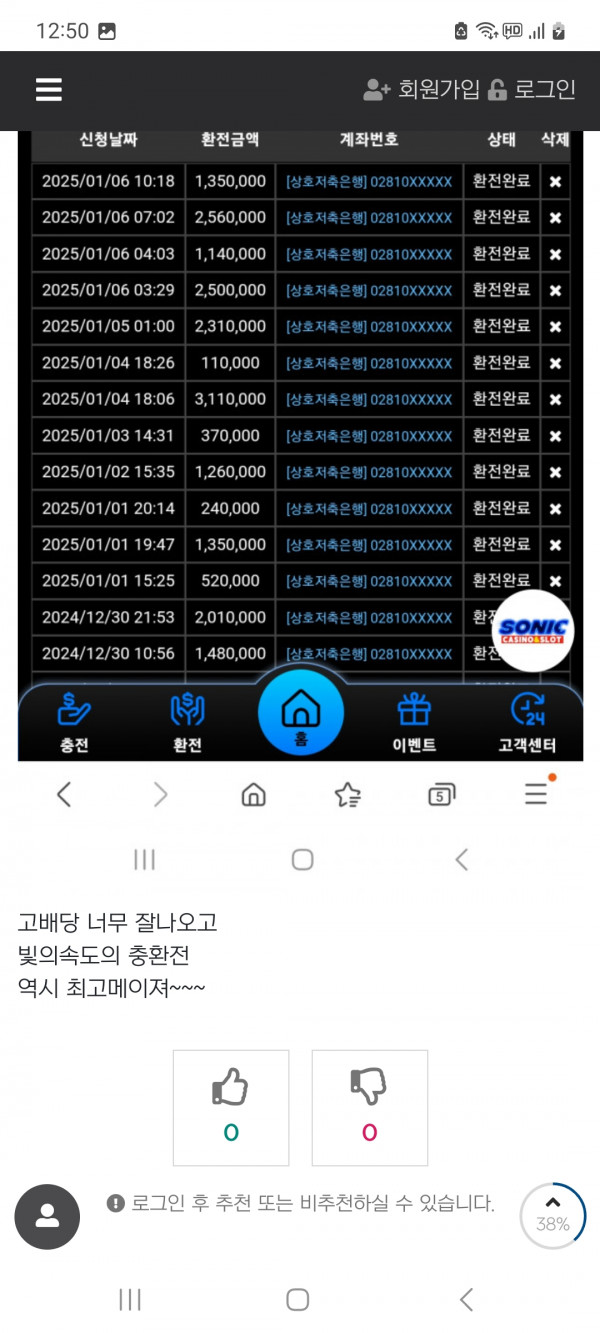Recommend the post with thumbs up

[x=231, y=1107]
